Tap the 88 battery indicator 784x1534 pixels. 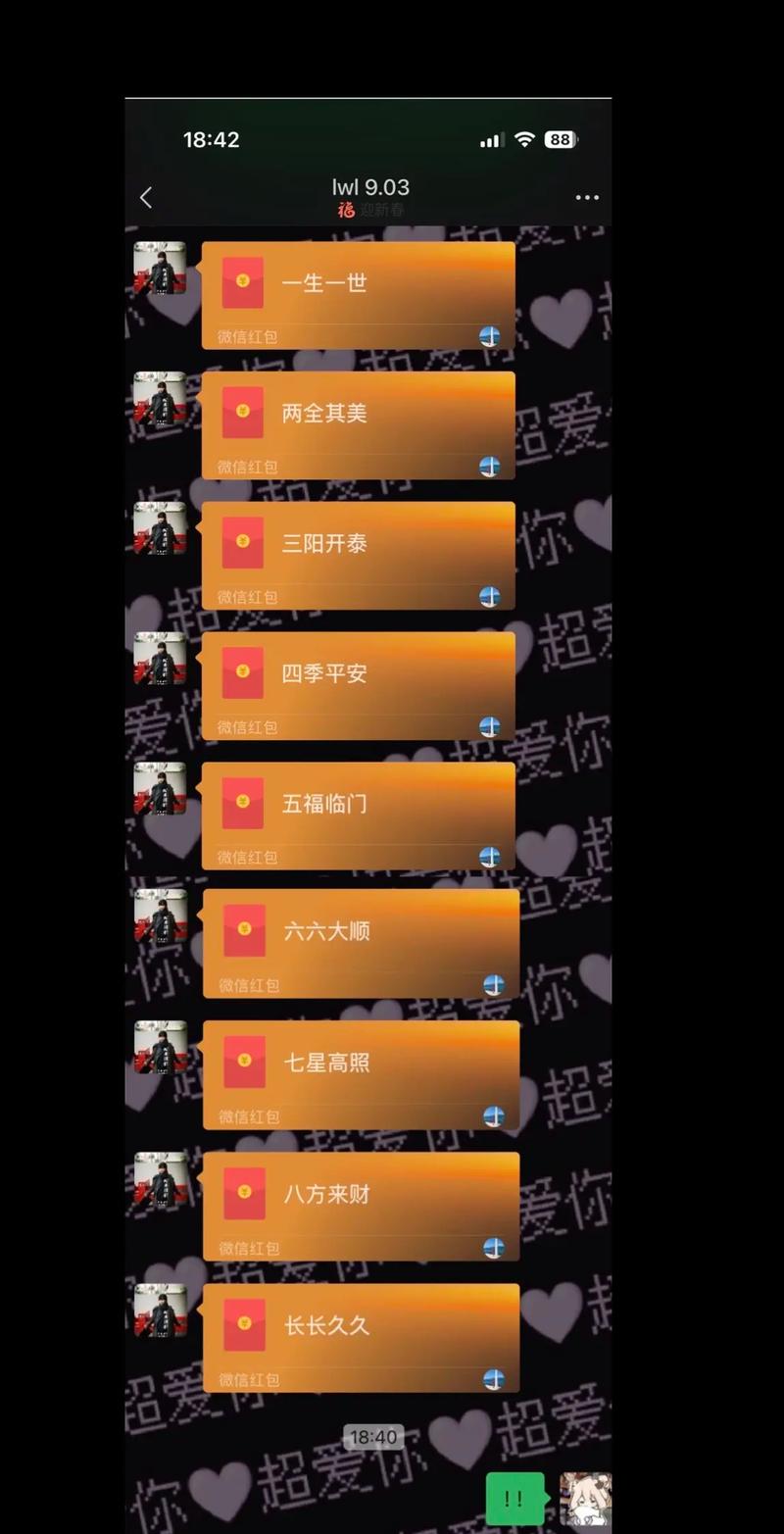[560, 139]
